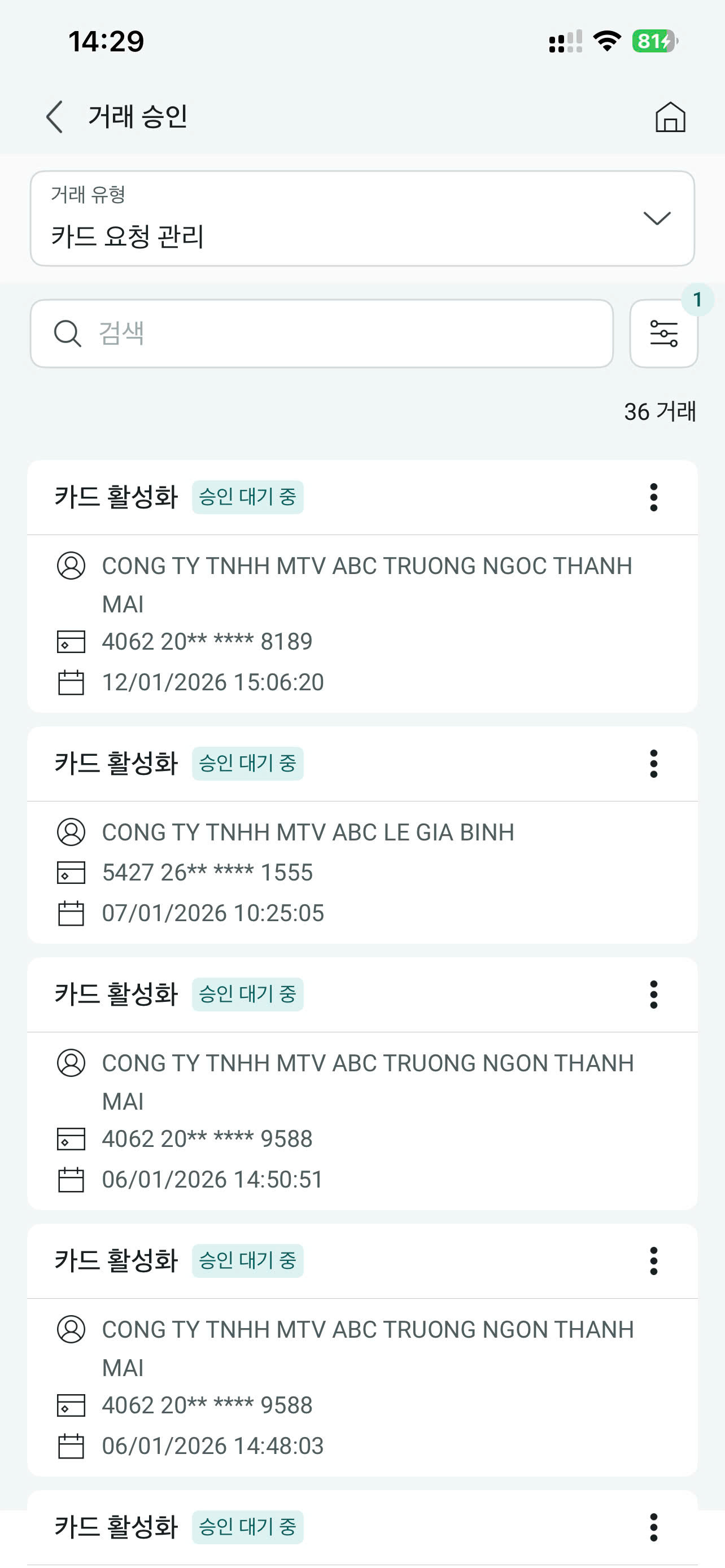Open the overflow menu for card 8189
Screen dimensions: 725x1568
tap(653, 497)
